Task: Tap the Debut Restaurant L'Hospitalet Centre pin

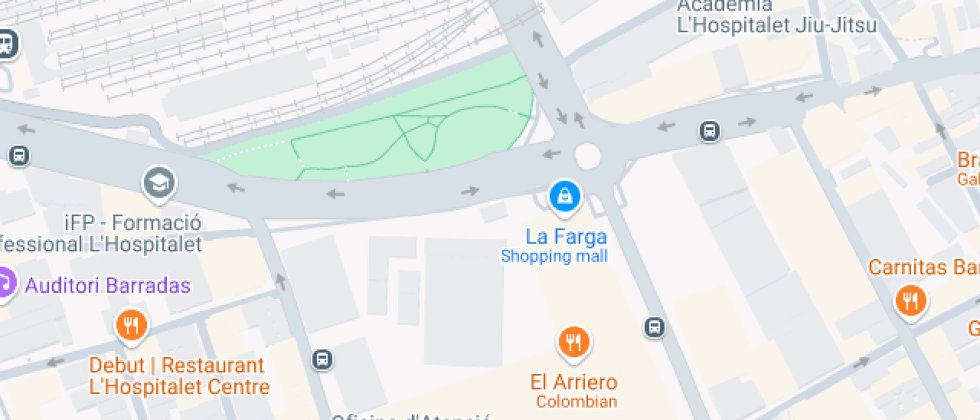Action: [x=131, y=324]
